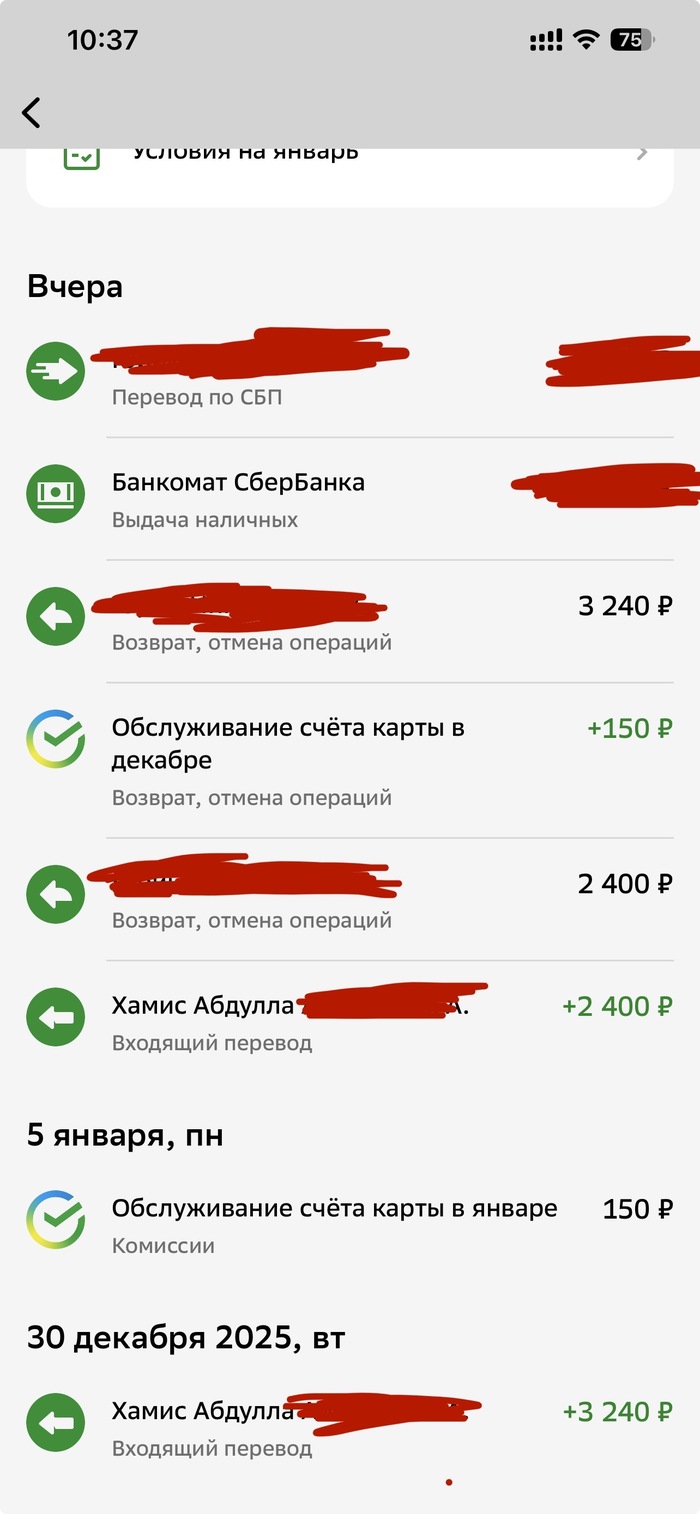
Task: Open the 3 240 ₽ refund transaction
Action: click(350, 620)
